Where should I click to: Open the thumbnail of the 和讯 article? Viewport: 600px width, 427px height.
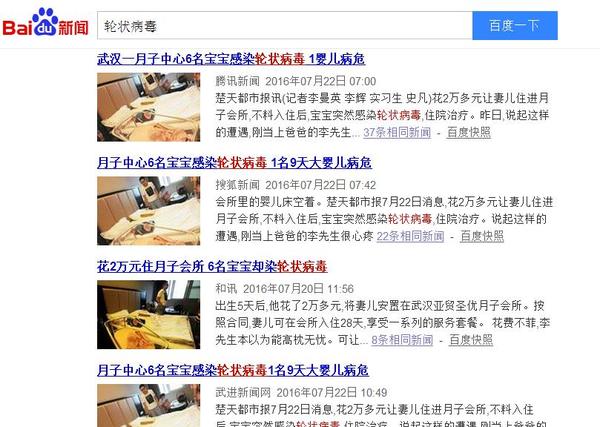point(152,314)
